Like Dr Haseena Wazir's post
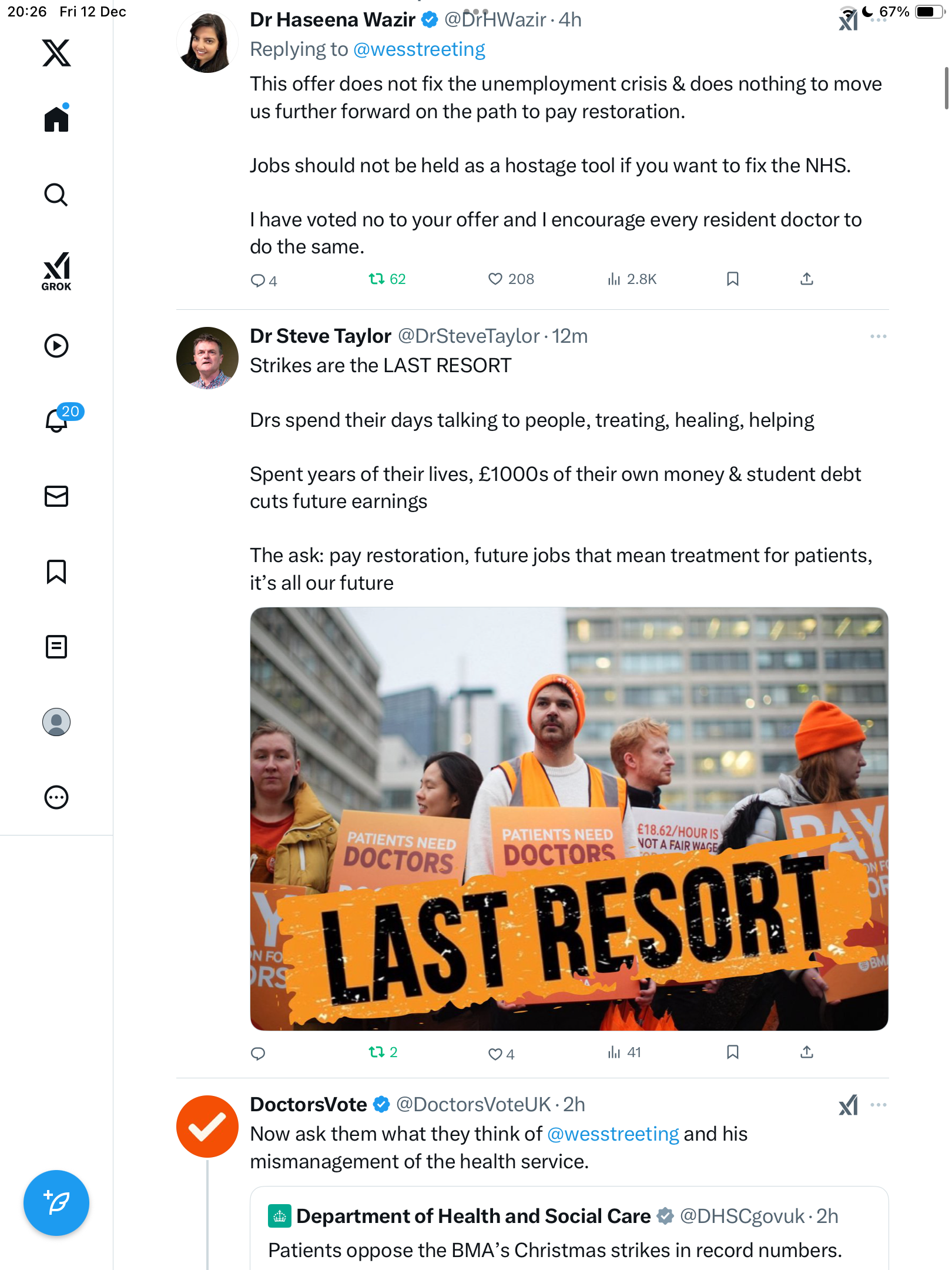Viewport: 952px width, 1270px height. coord(495,279)
